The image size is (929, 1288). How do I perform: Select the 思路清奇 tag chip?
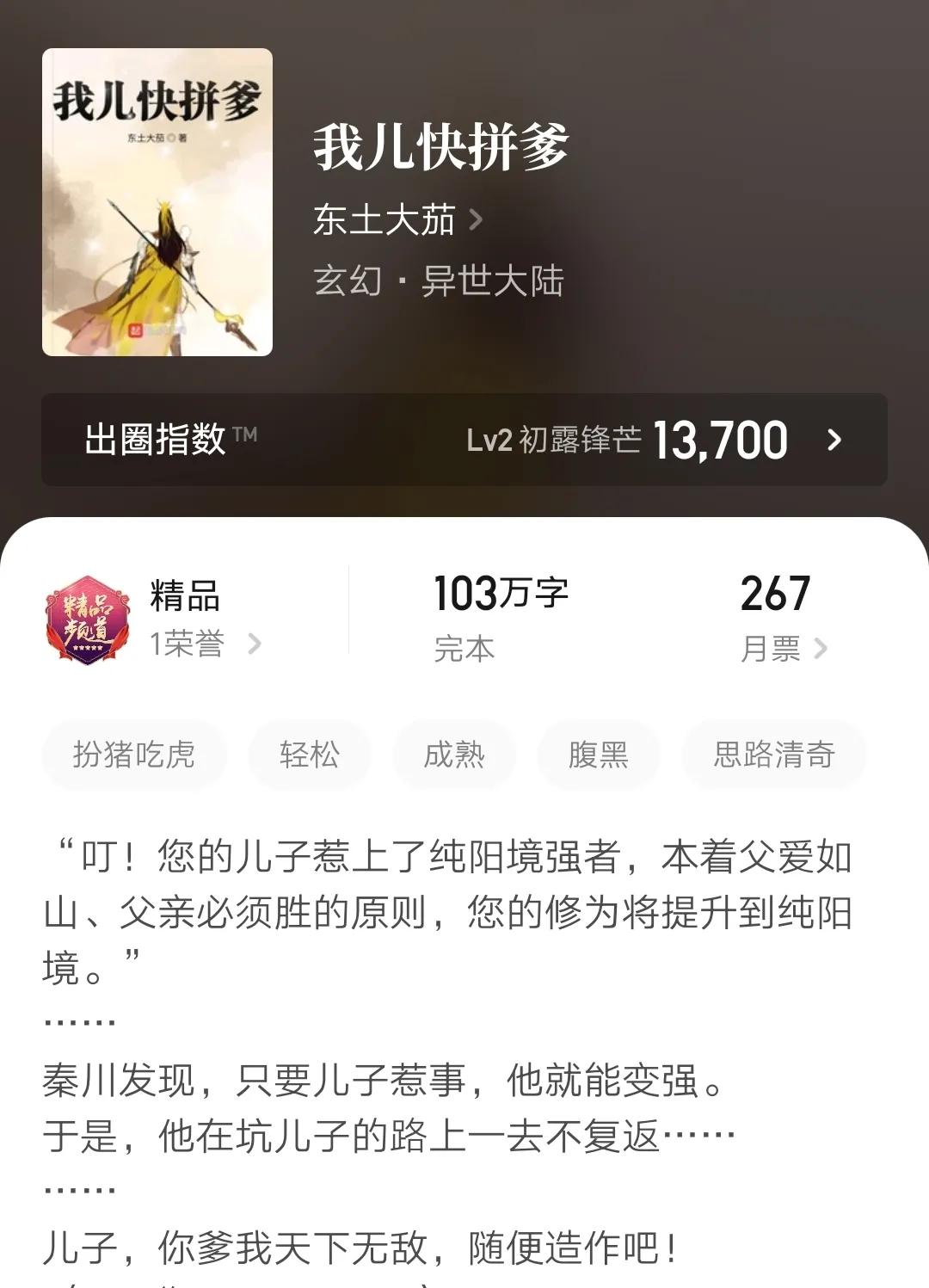point(773,754)
